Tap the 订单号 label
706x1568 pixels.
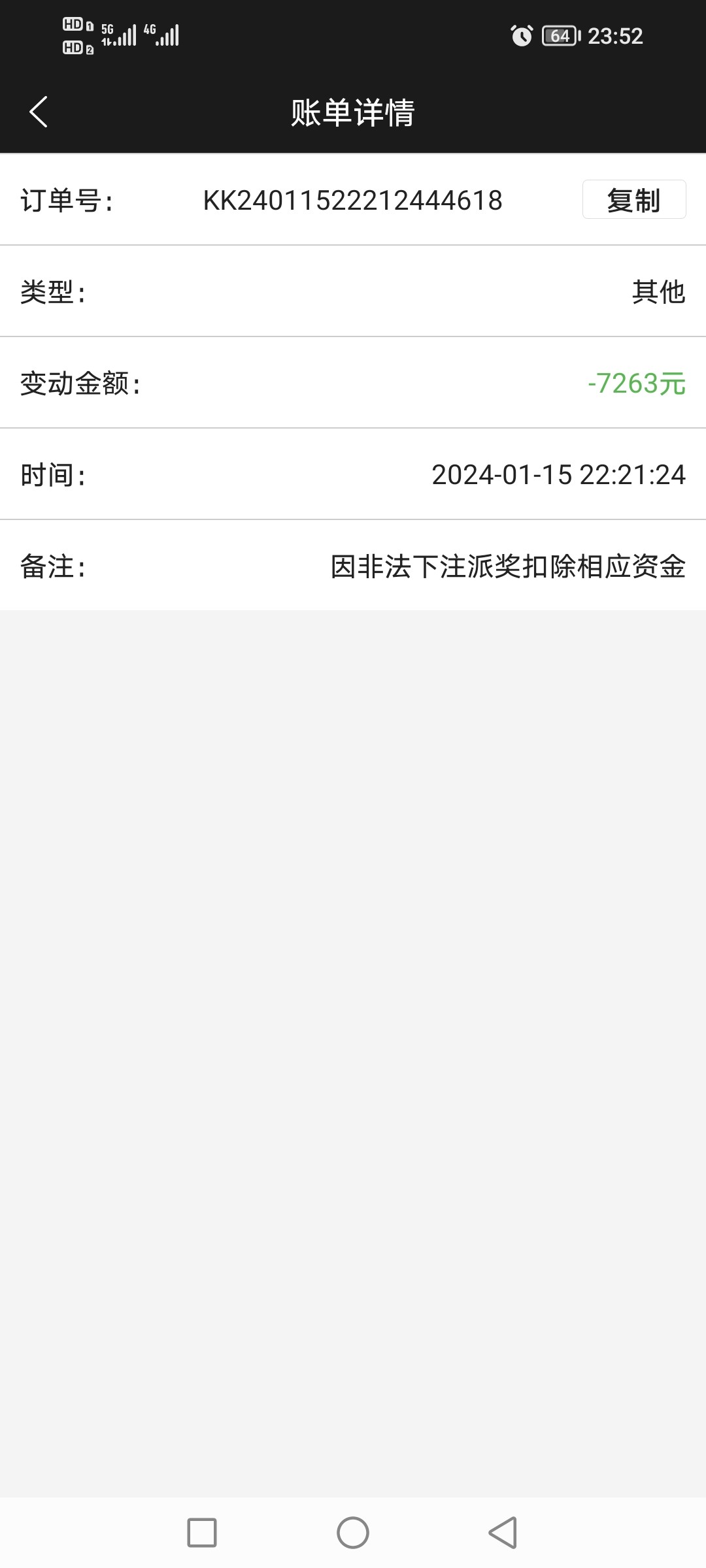(x=67, y=201)
